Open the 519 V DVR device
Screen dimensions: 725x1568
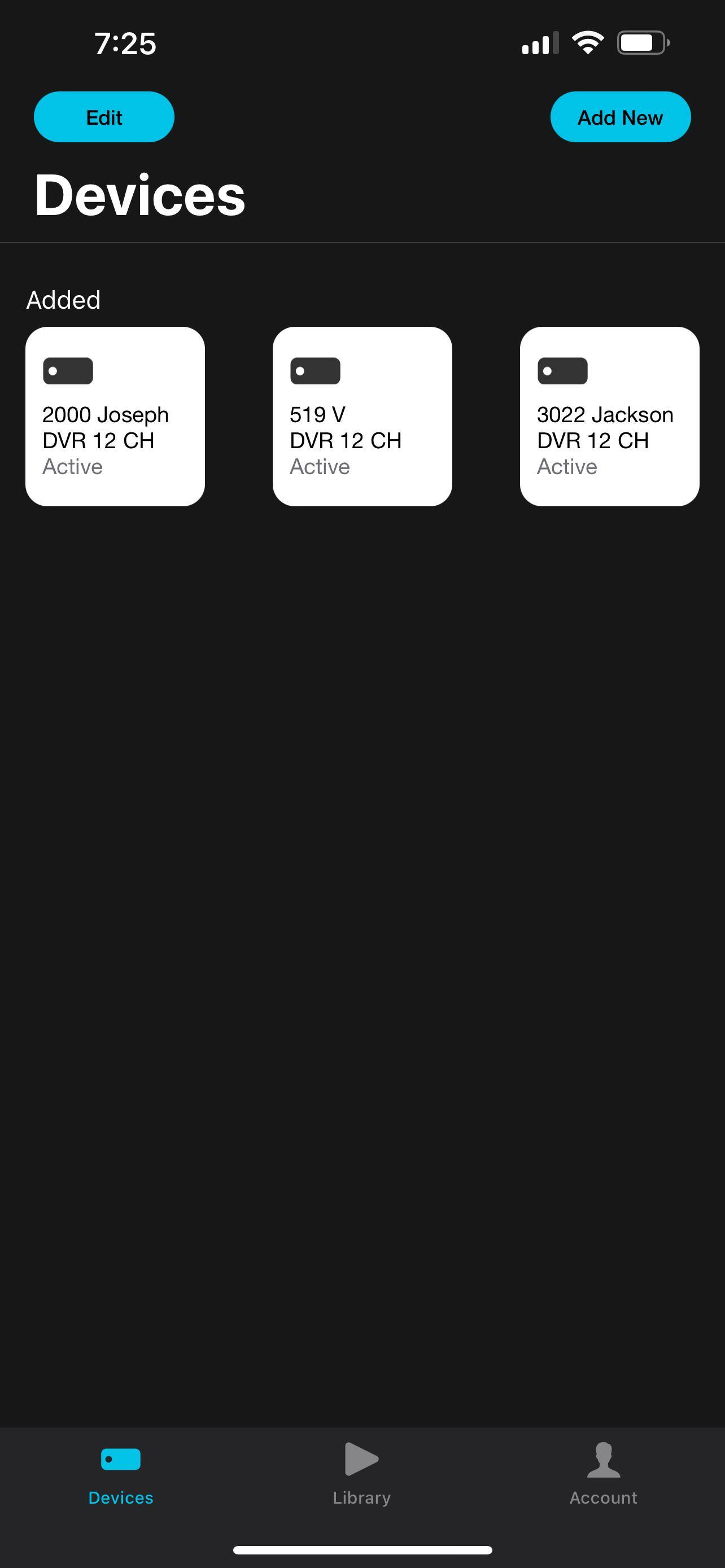pos(362,417)
